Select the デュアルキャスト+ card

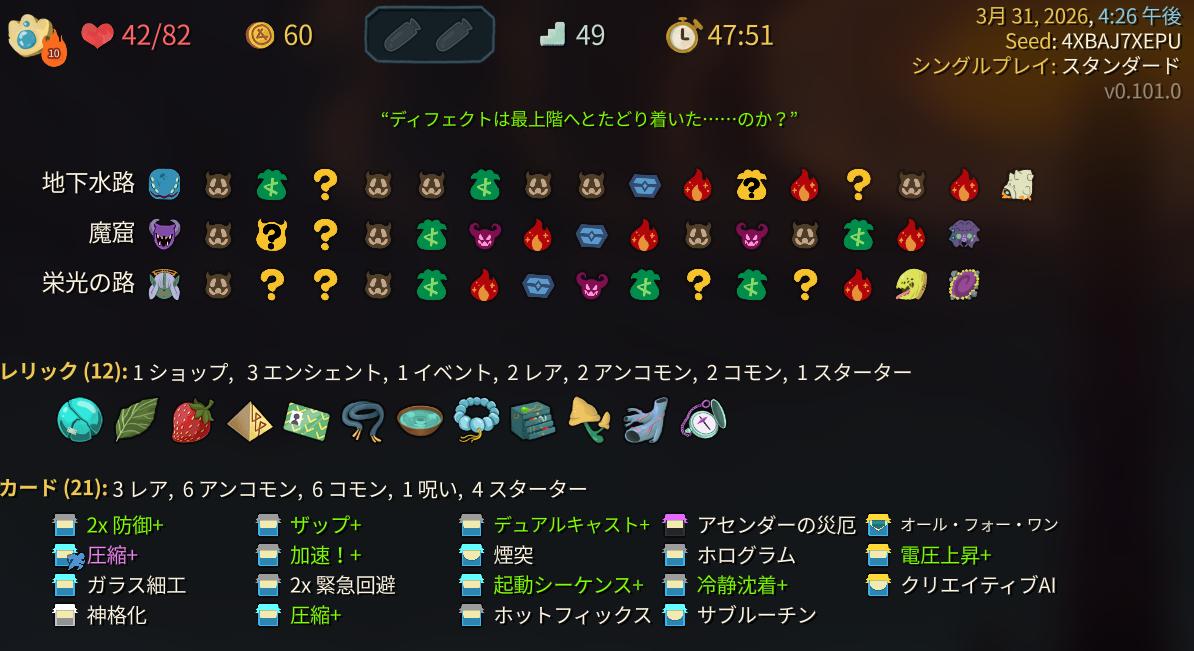571,524
